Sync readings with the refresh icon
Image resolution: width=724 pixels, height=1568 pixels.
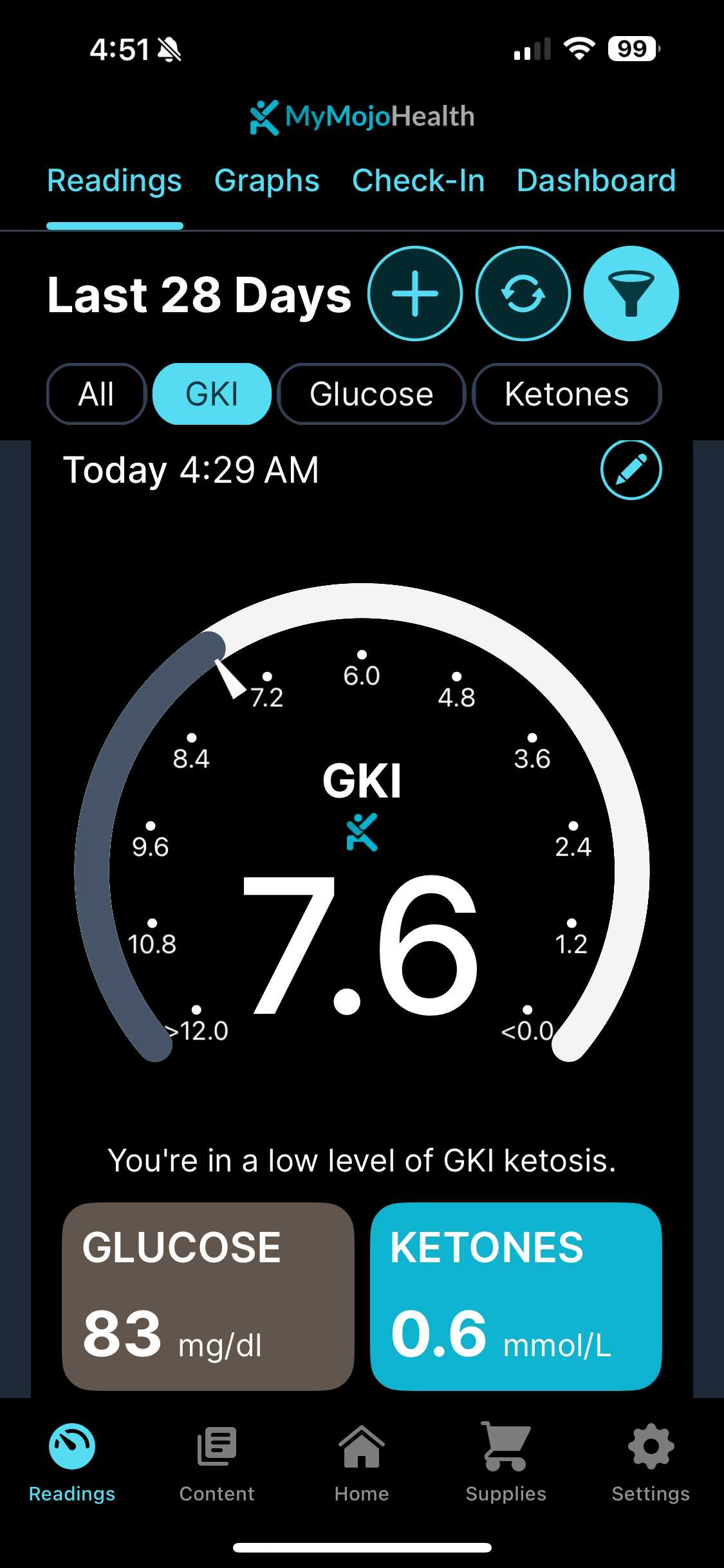[x=523, y=294]
